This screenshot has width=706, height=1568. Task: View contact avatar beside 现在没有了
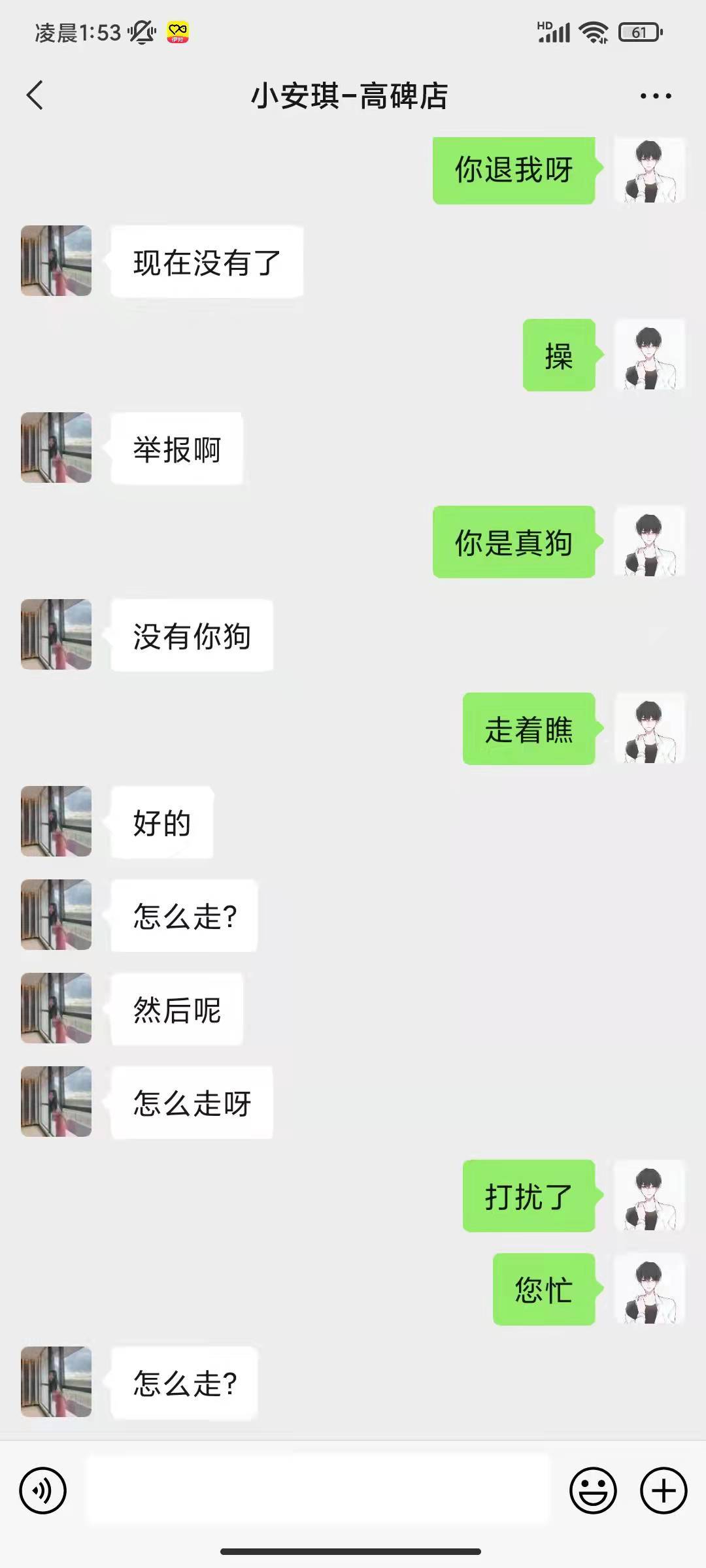tap(56, 261)
